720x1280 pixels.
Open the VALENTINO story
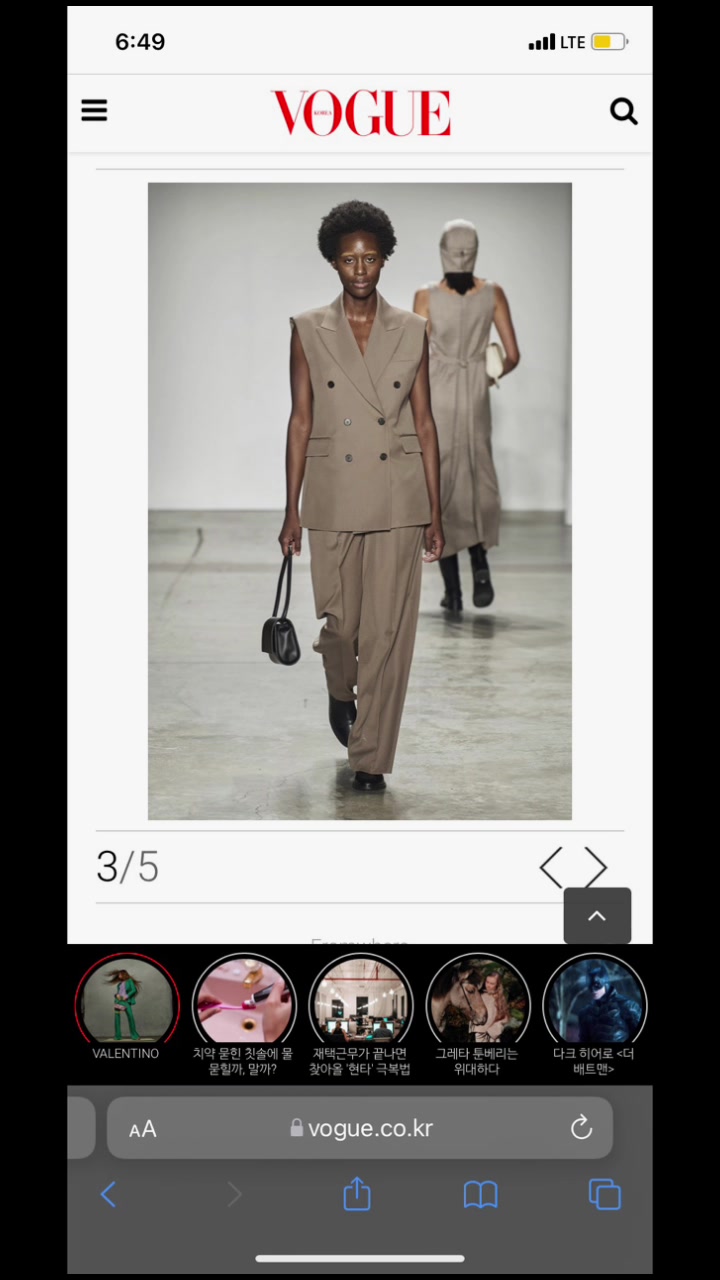[127, 1001]
